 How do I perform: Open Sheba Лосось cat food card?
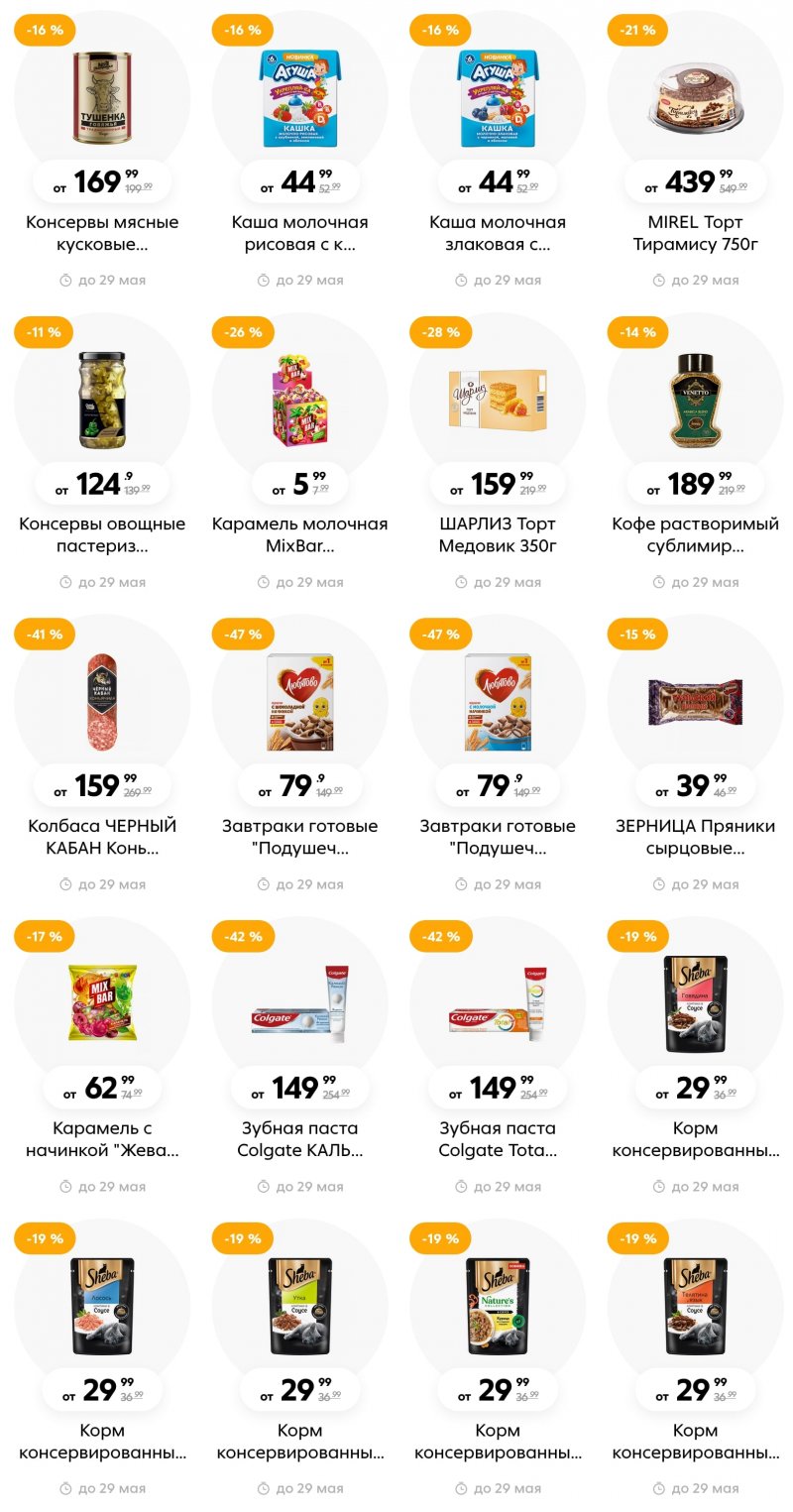(102, 1306)
